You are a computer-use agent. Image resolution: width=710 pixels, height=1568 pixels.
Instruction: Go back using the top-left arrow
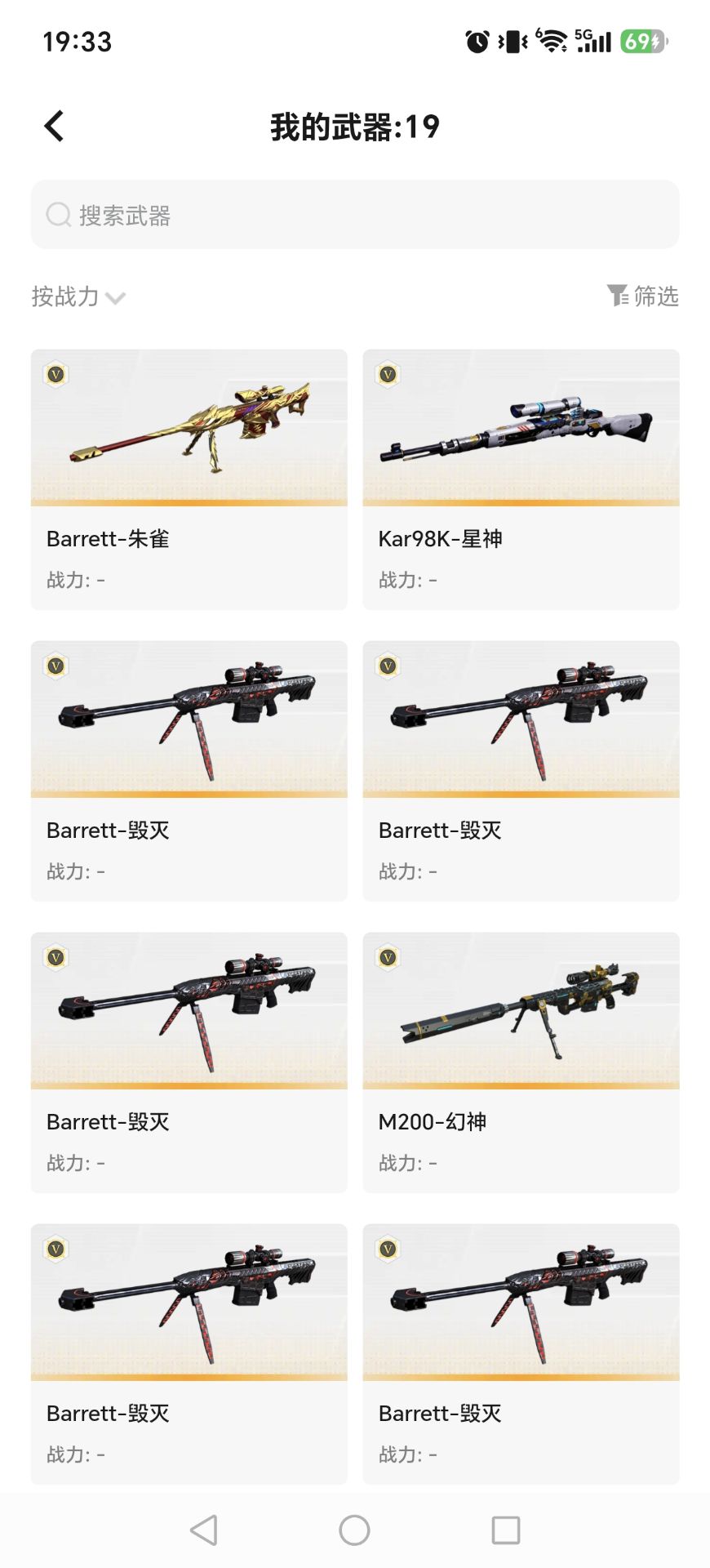tap(54, 127)
